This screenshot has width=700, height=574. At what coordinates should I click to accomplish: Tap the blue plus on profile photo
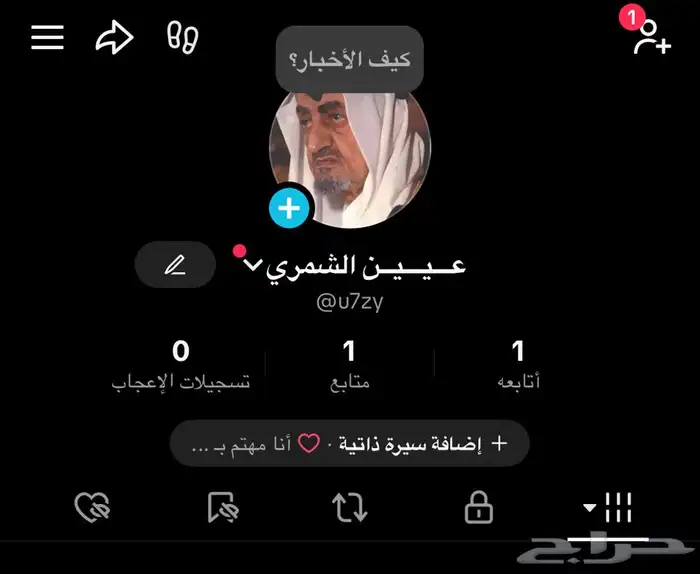click(x=289, y=208)
